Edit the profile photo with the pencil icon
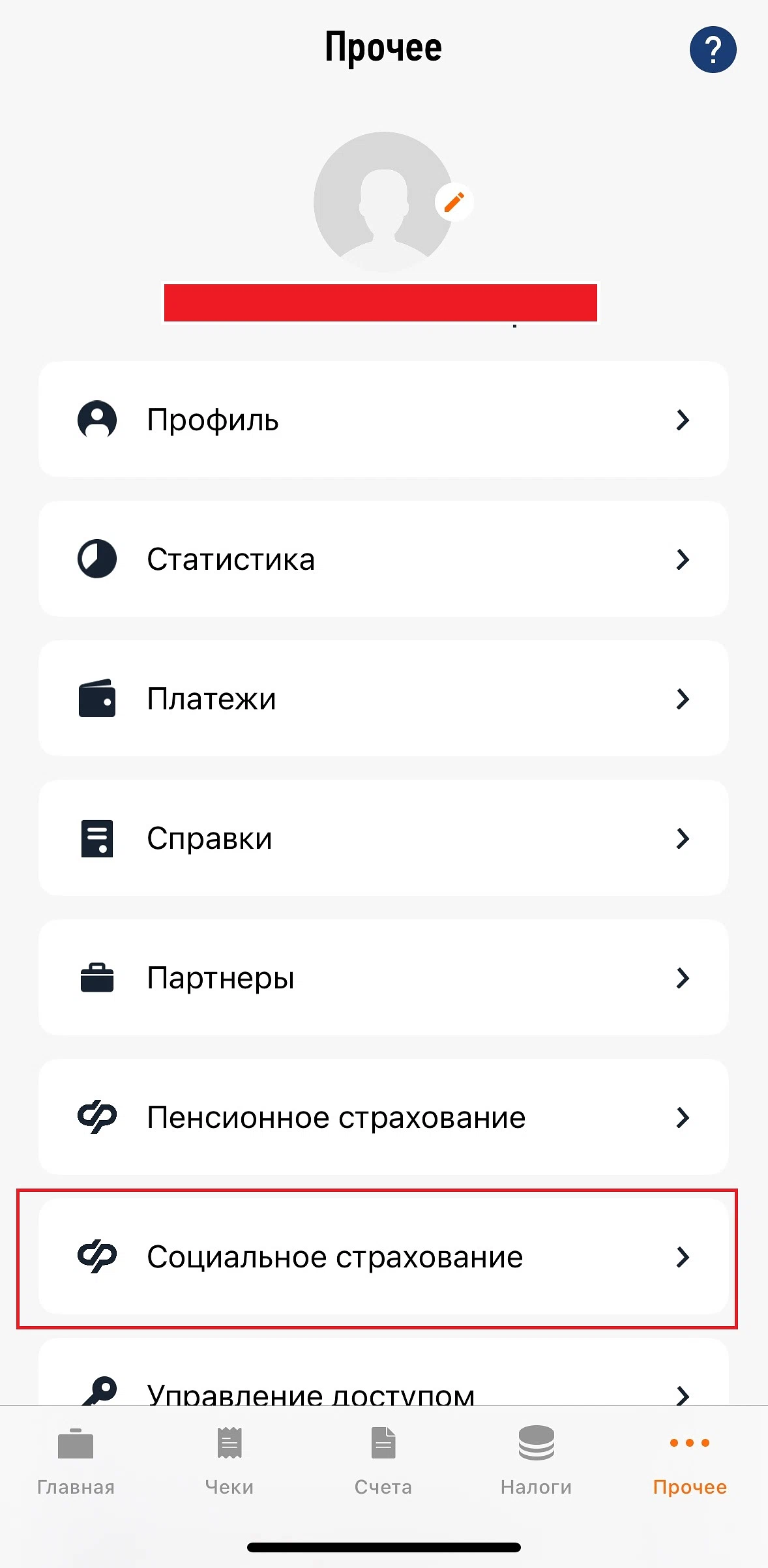Viewport: 768px width, 1568px height. 454,202
